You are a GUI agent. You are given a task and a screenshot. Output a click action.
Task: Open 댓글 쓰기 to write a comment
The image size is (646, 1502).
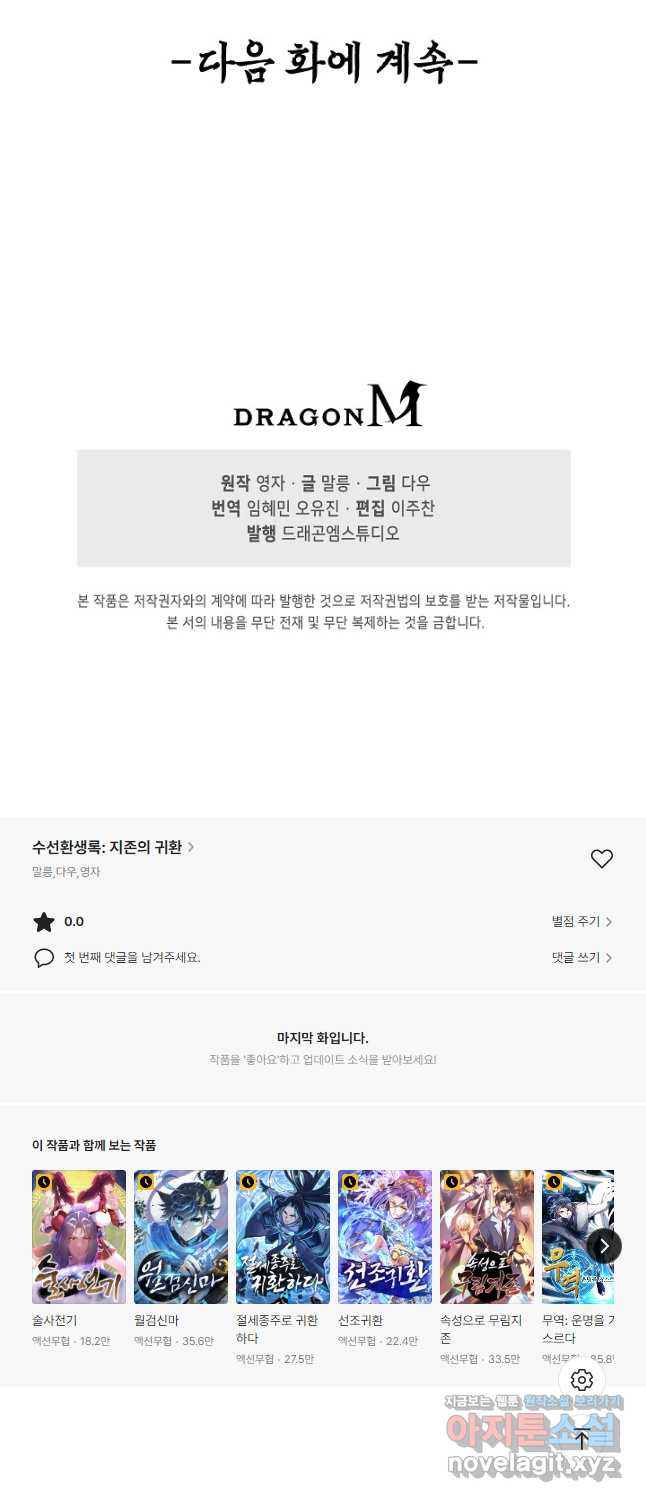(581, 958)
